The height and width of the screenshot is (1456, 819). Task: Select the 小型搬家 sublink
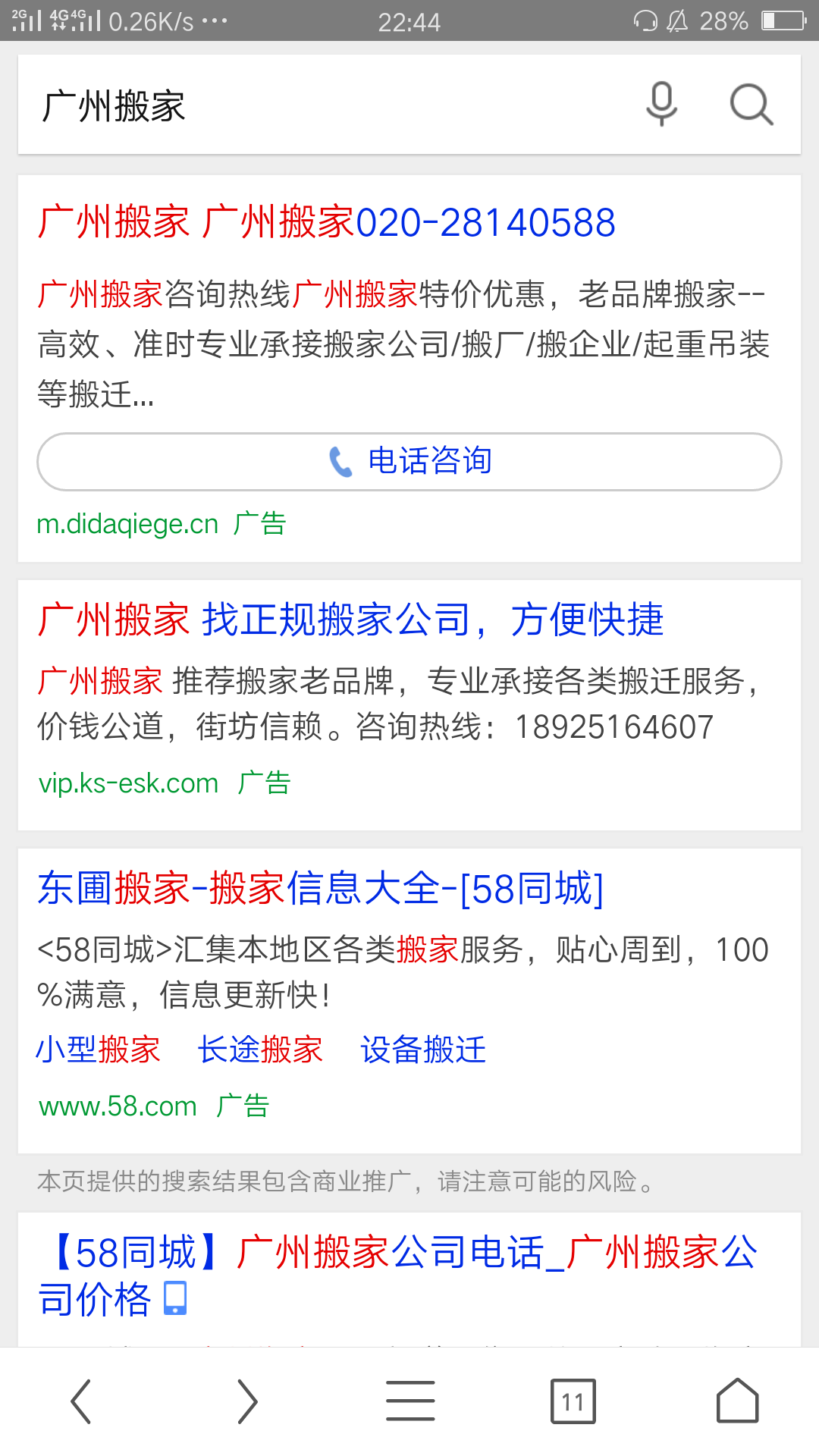pos(99,1050)
